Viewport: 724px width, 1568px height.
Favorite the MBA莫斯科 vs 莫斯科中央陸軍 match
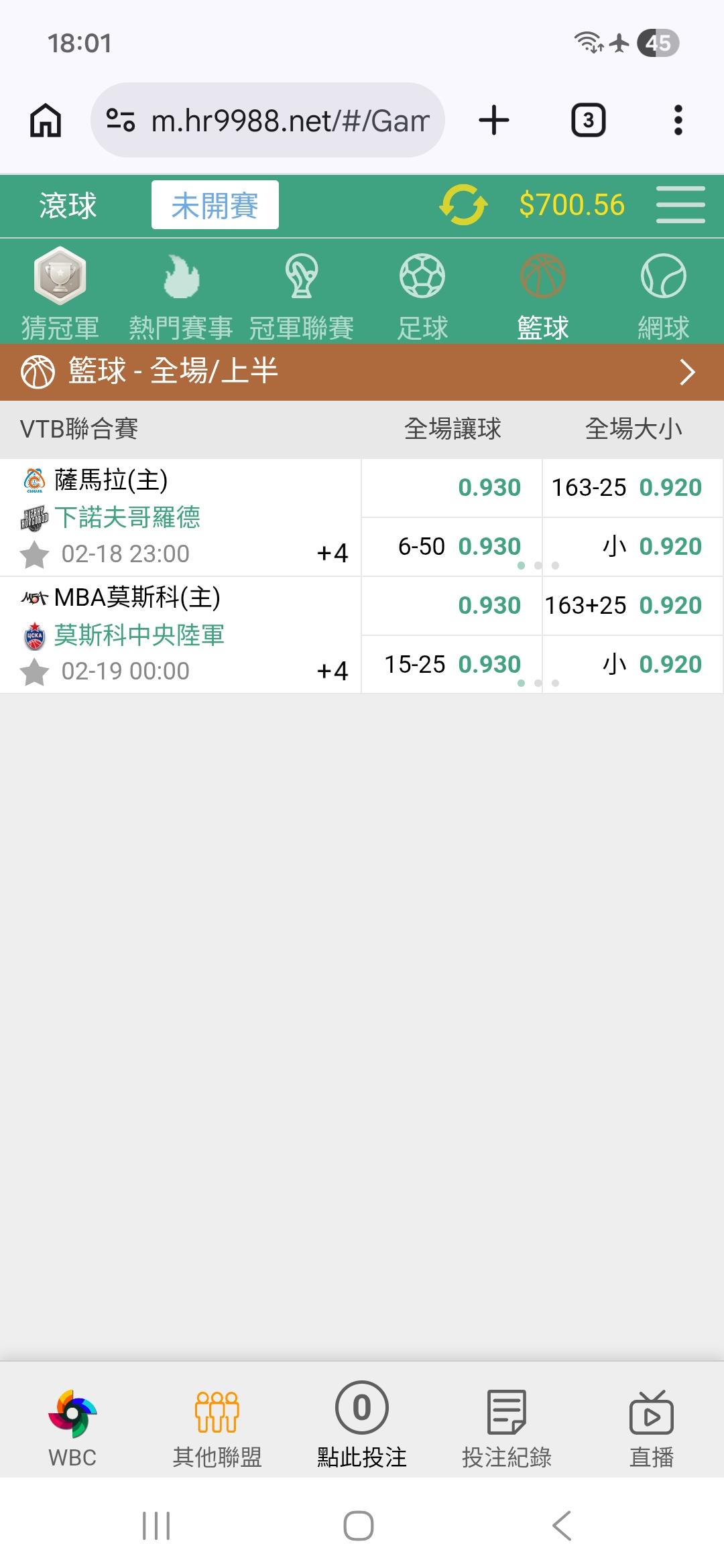(x=34, y=672)
